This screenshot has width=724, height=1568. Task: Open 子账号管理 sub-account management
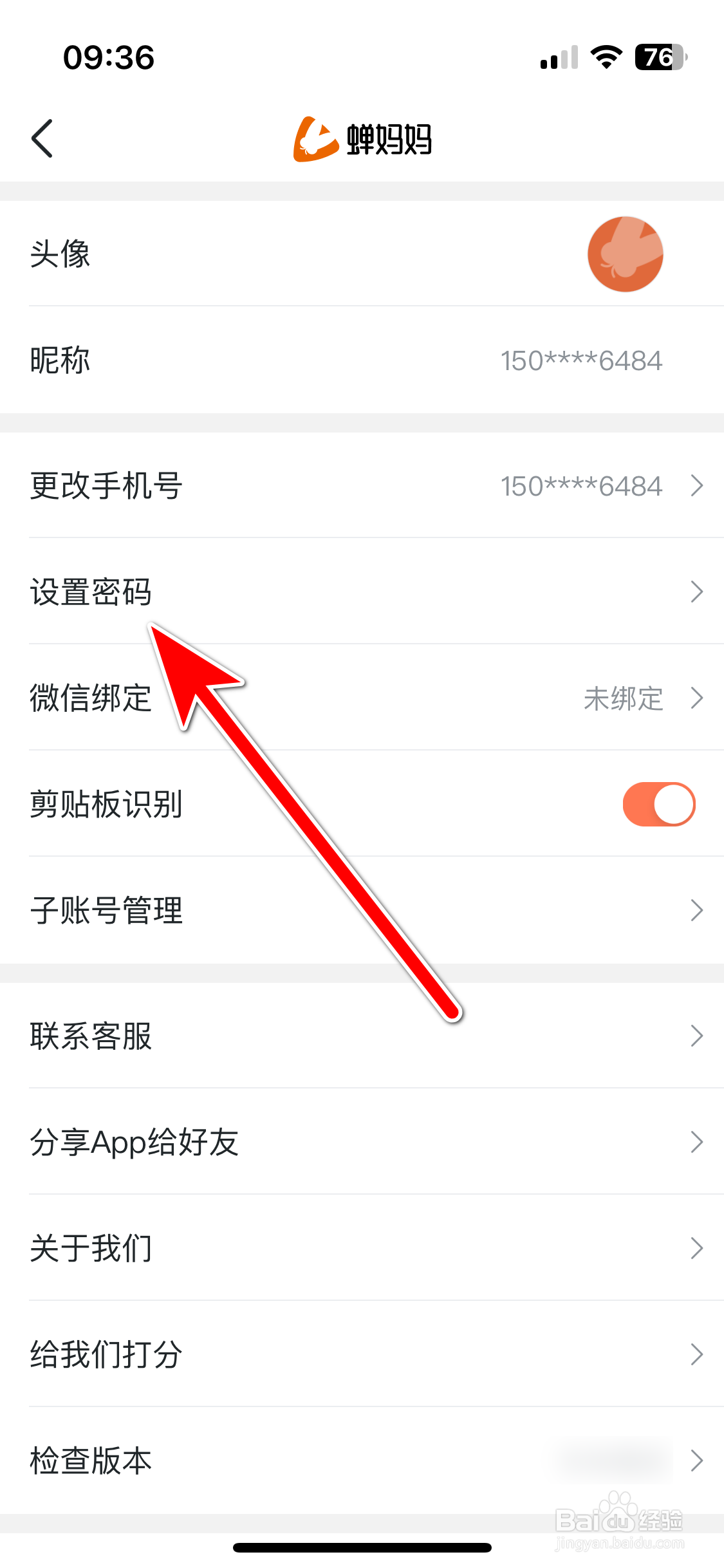pyautogui.click(x=107, y=910)
